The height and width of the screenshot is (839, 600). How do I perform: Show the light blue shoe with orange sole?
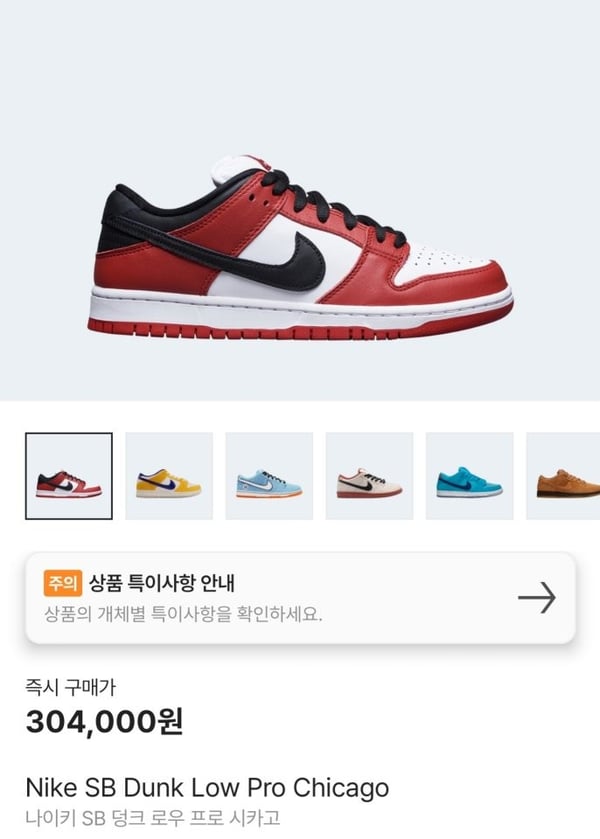pos(269,476)
